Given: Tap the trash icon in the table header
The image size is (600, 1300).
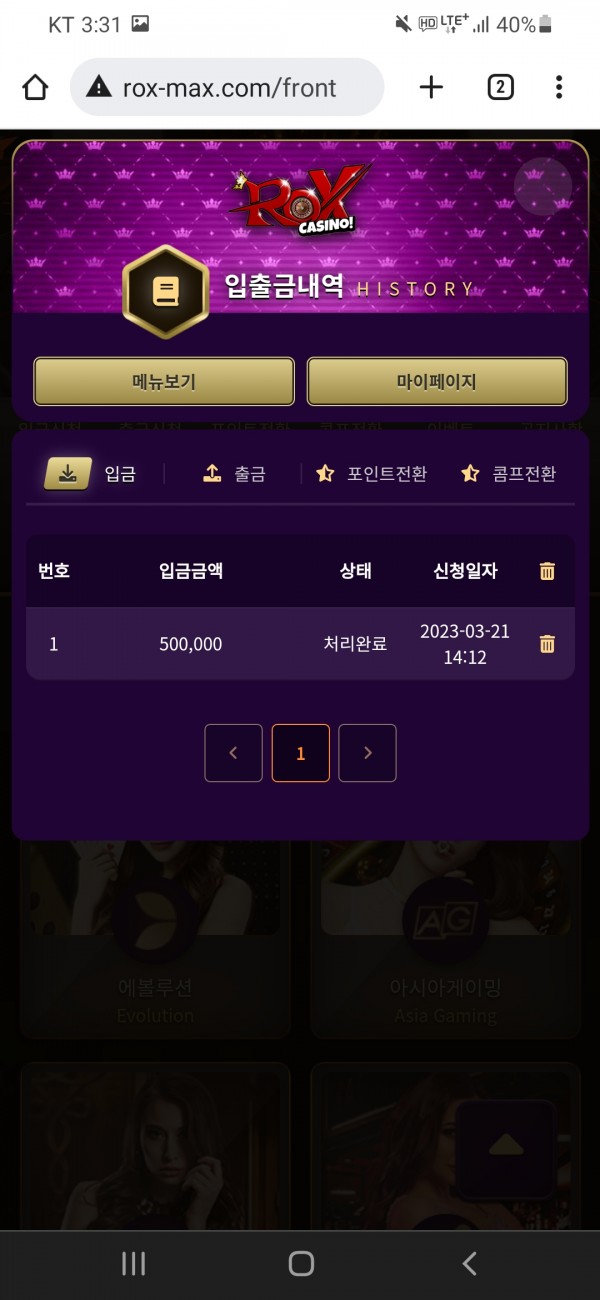Looking at the screenshot, I should [x=547, y=571].
